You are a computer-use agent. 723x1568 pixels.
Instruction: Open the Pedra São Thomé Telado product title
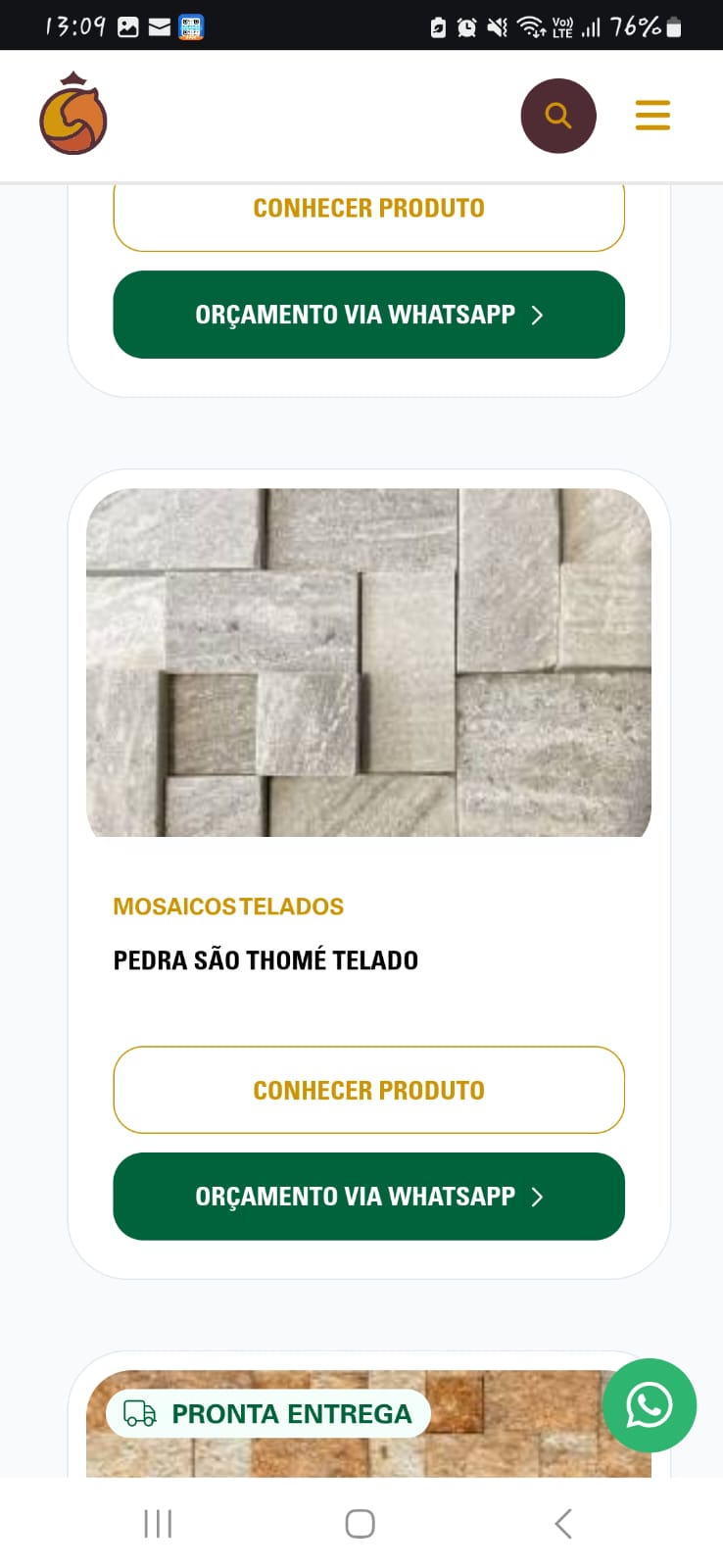click(x=265, y=960)
